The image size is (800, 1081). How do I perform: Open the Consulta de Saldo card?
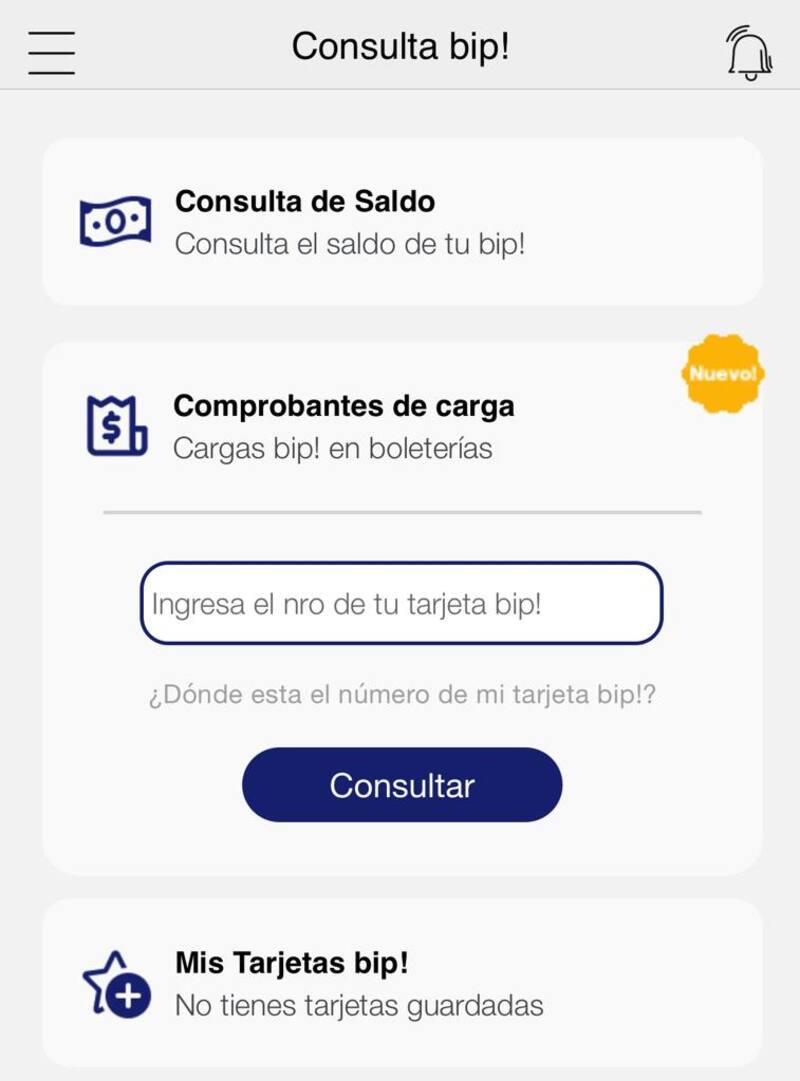(x=402, y=221)
